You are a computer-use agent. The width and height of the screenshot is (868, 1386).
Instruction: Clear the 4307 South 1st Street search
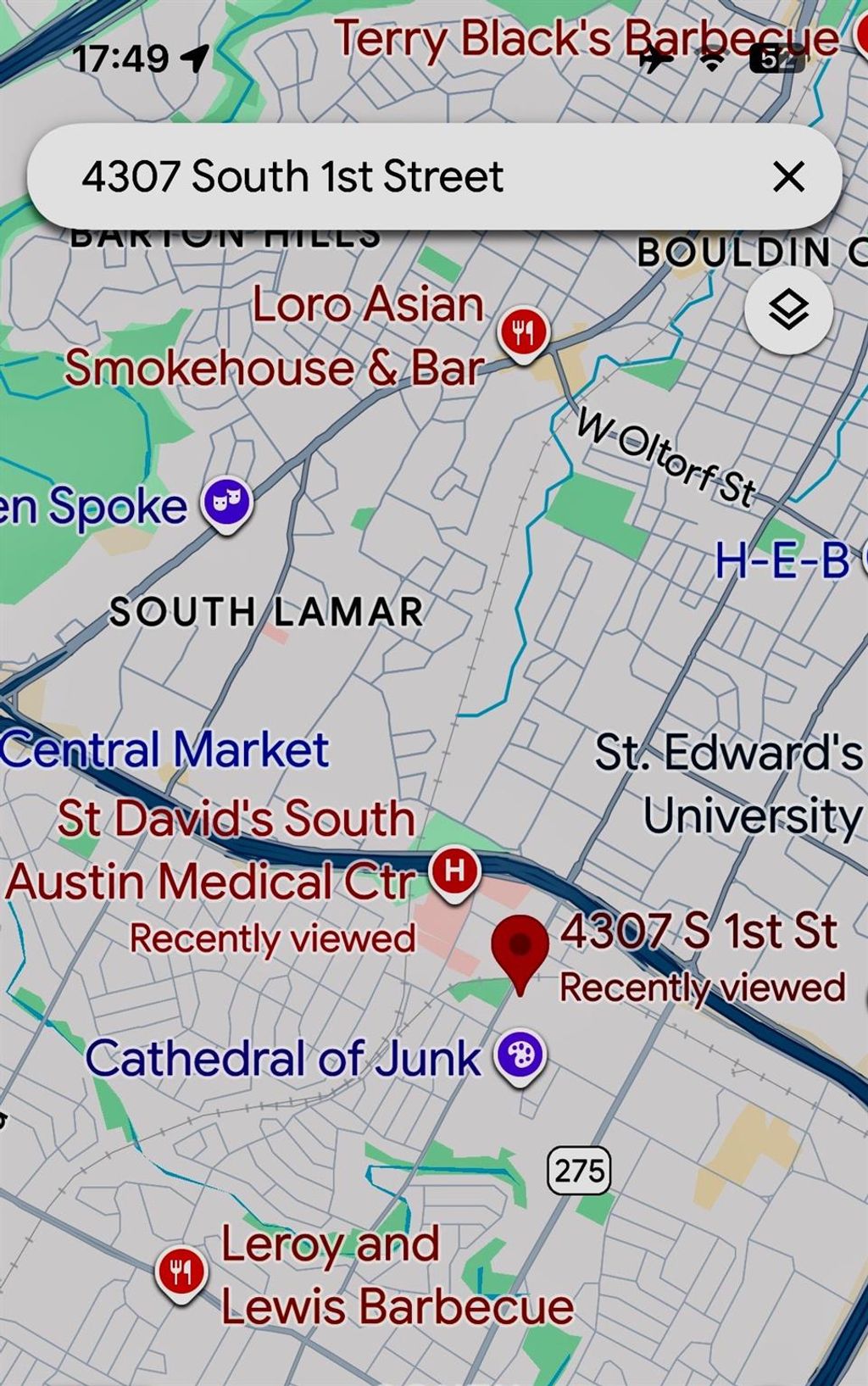(x=788, y=176)
